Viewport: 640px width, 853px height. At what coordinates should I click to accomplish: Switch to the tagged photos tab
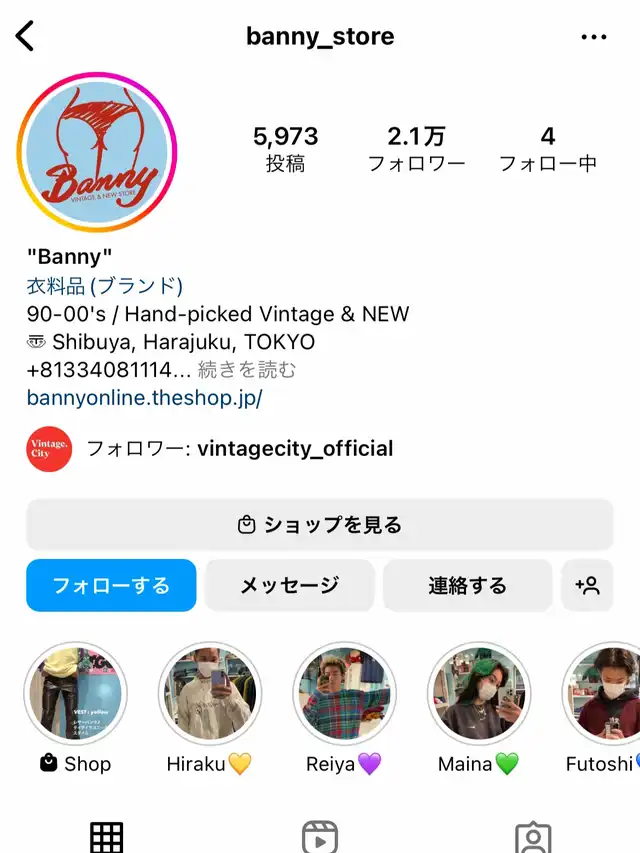coord(533,837)
